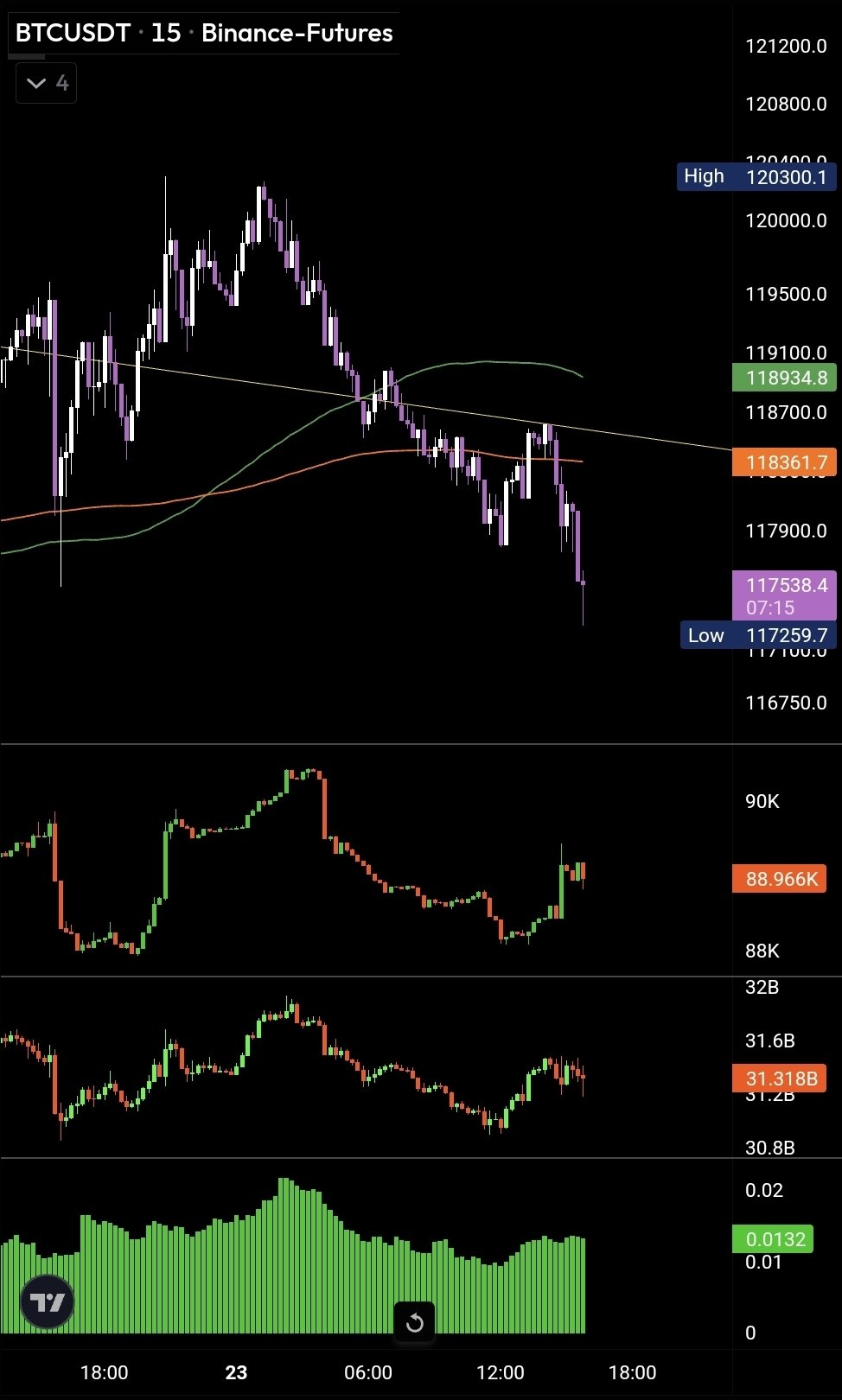Expand the collapsed indicators legend showing 4

(47, 83)
